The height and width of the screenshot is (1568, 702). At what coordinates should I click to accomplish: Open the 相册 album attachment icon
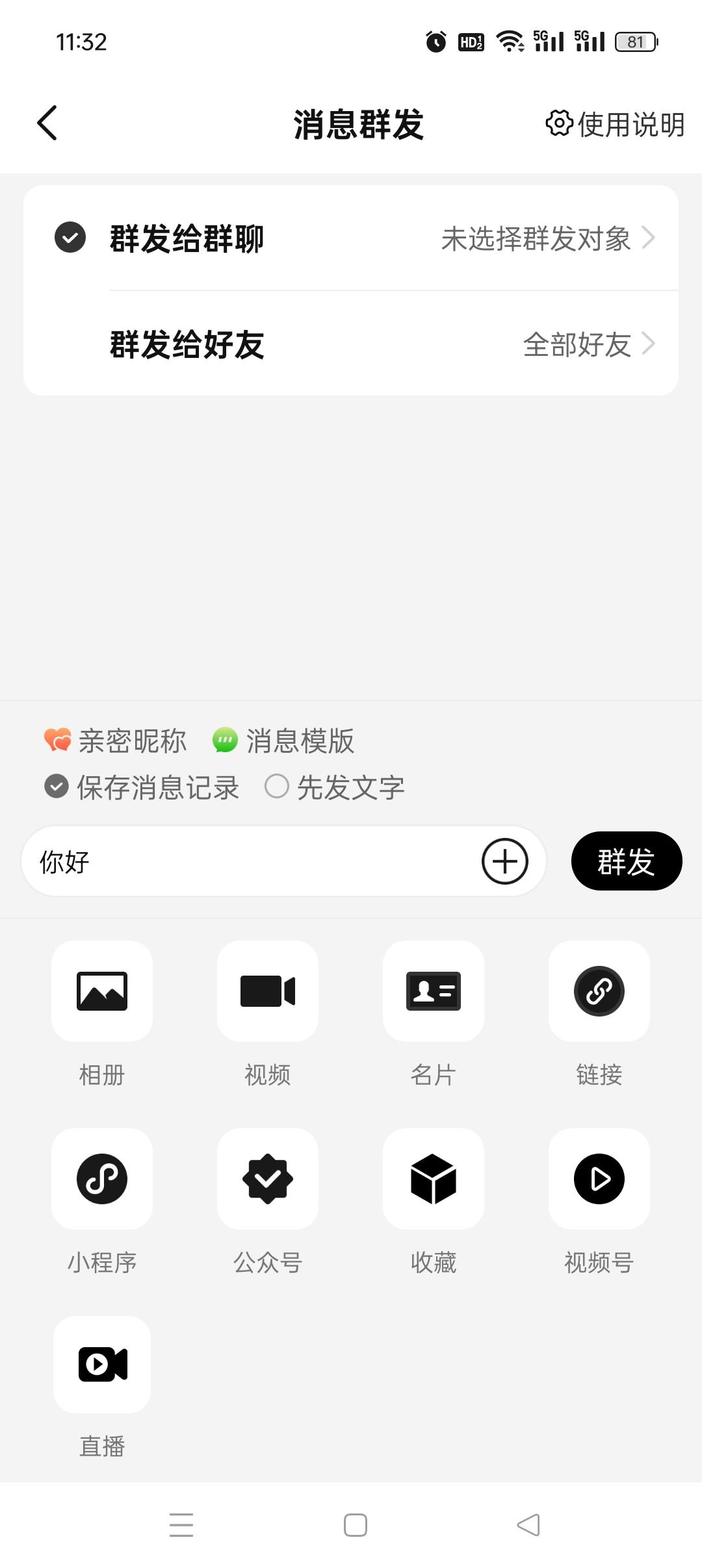tap(101, 992)
